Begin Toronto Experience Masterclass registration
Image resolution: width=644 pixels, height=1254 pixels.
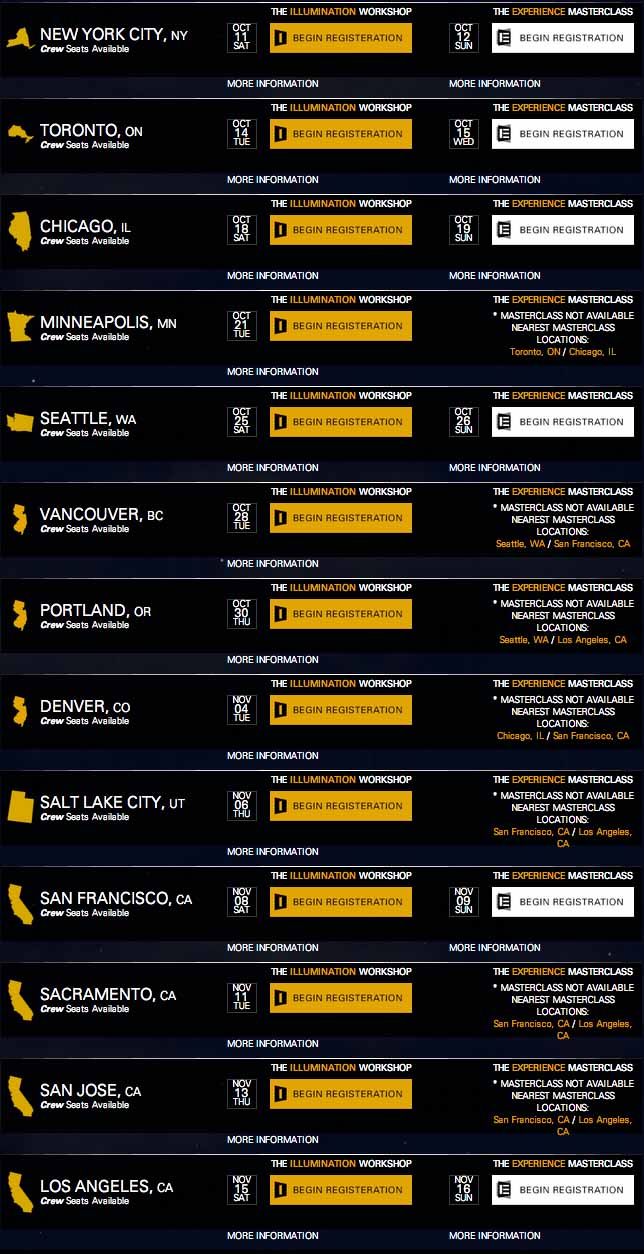[562, 134]
